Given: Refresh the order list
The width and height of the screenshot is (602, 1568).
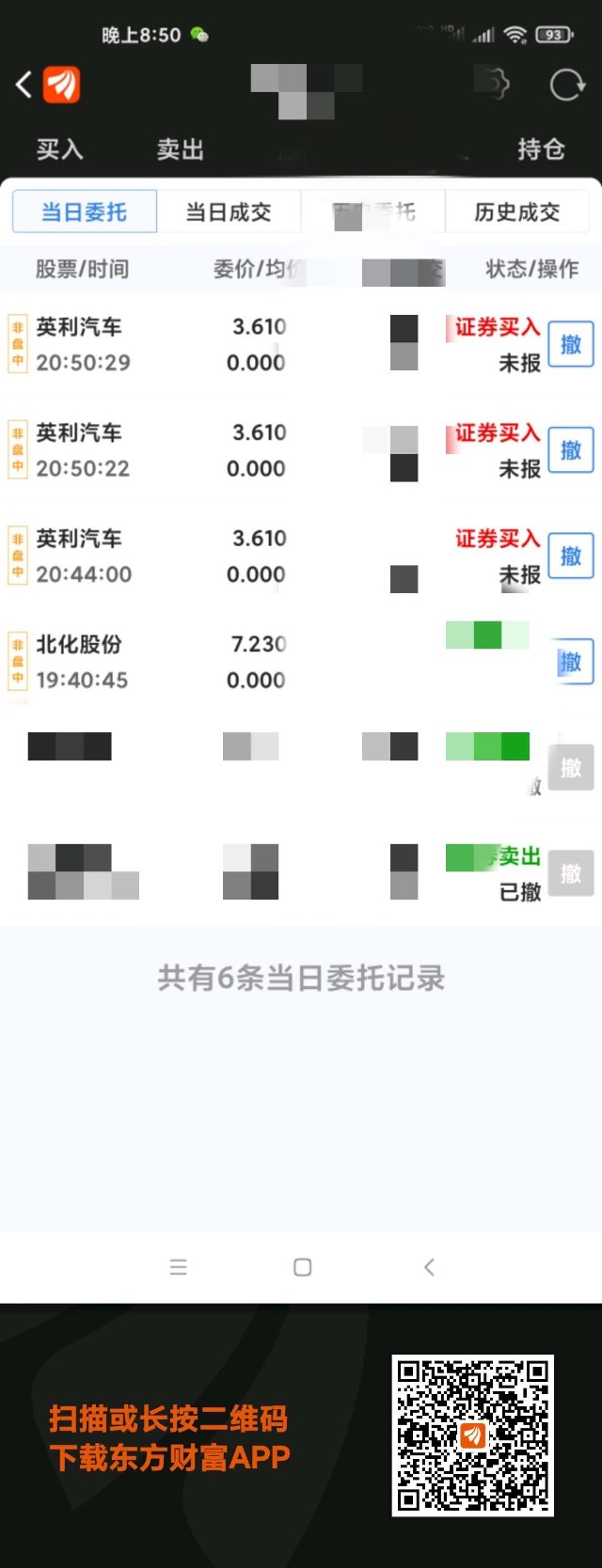Looking at the screenshot, I should [x=566, y=85].
